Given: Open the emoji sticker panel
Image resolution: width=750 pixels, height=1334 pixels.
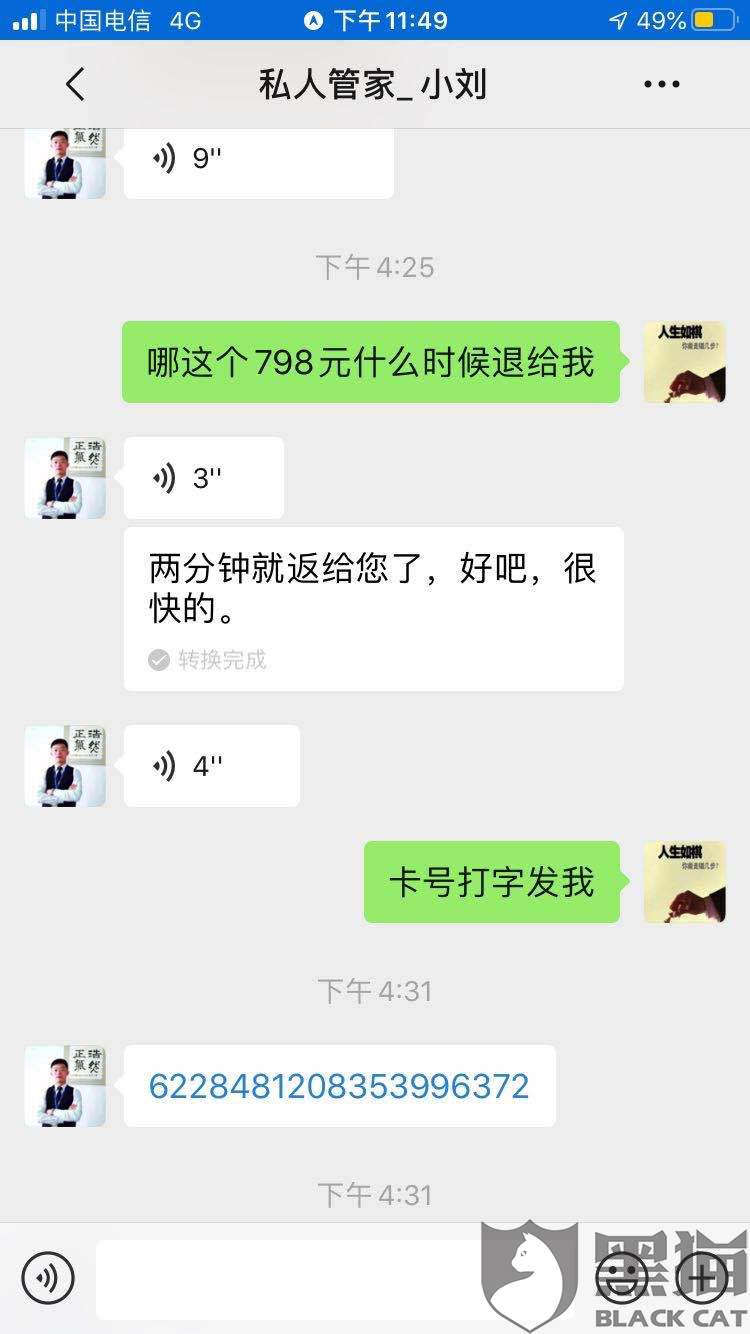Looking at the screenshot, I should [622, 1278].
